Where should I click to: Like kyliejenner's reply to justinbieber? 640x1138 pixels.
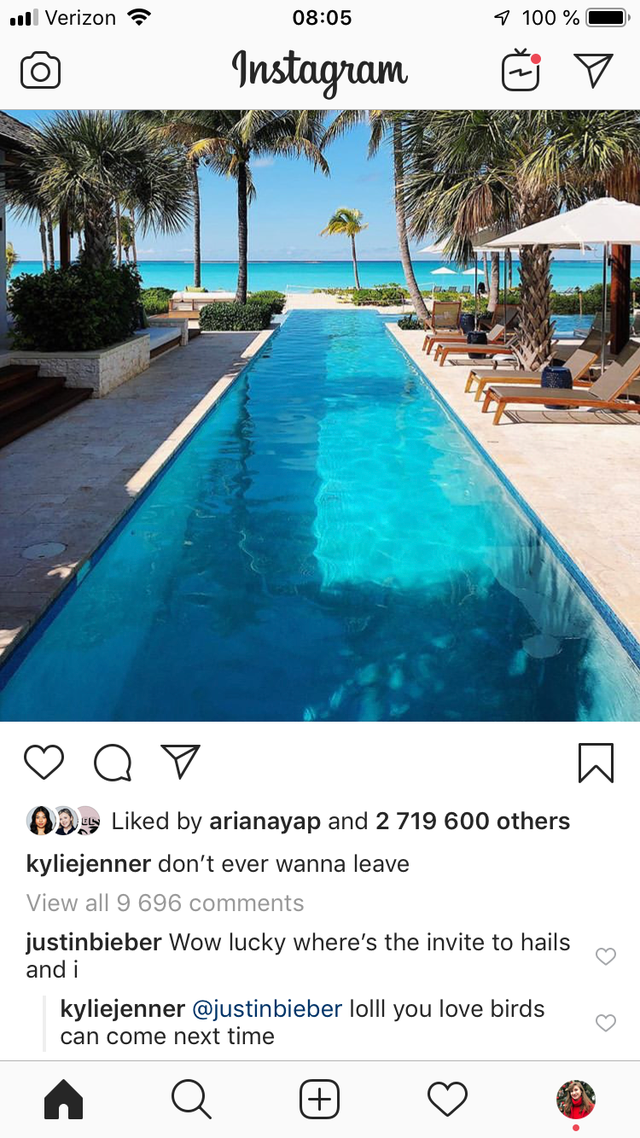pos(606,1023)
